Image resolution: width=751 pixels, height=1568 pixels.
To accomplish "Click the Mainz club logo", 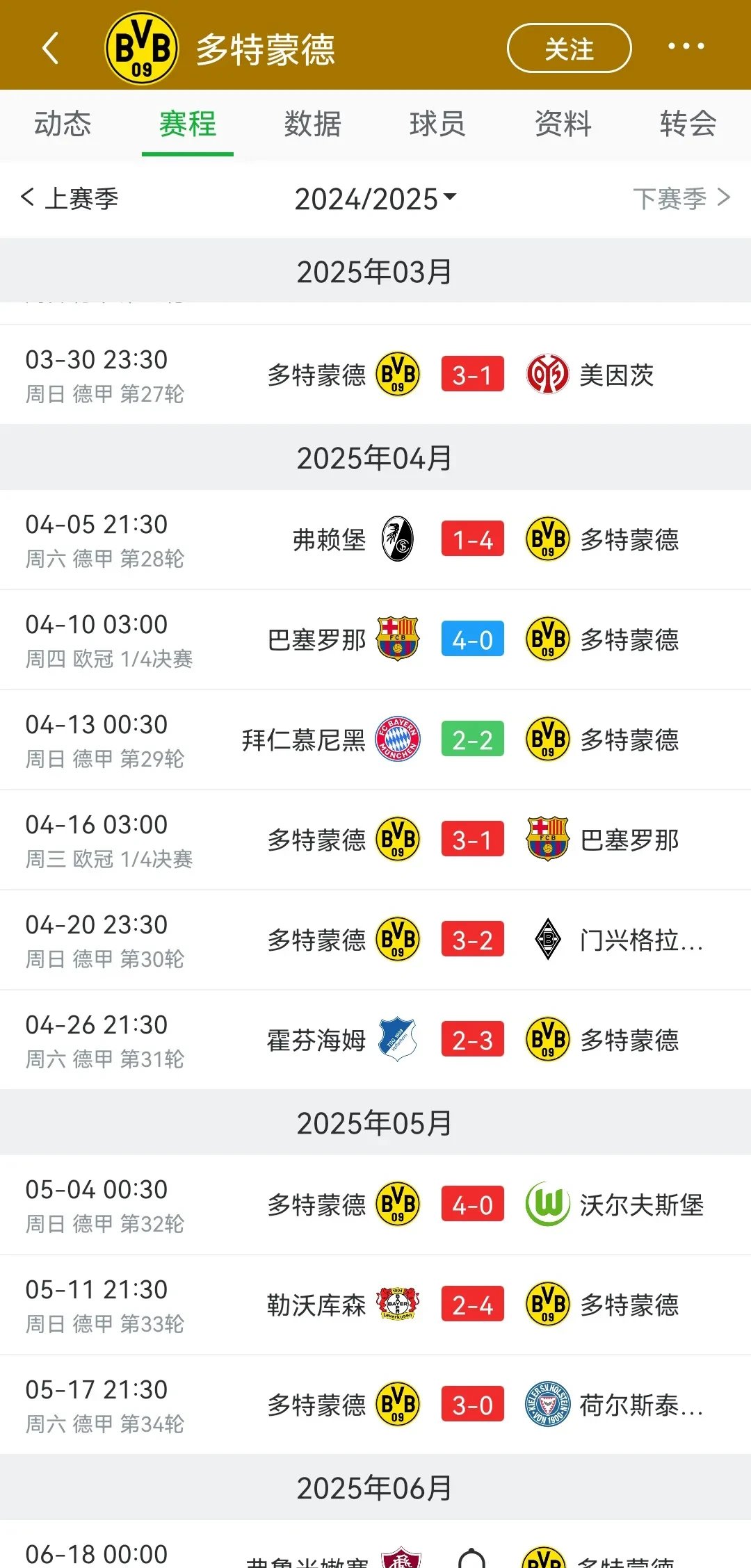I will pyautogui.click(x=549, y=374).
